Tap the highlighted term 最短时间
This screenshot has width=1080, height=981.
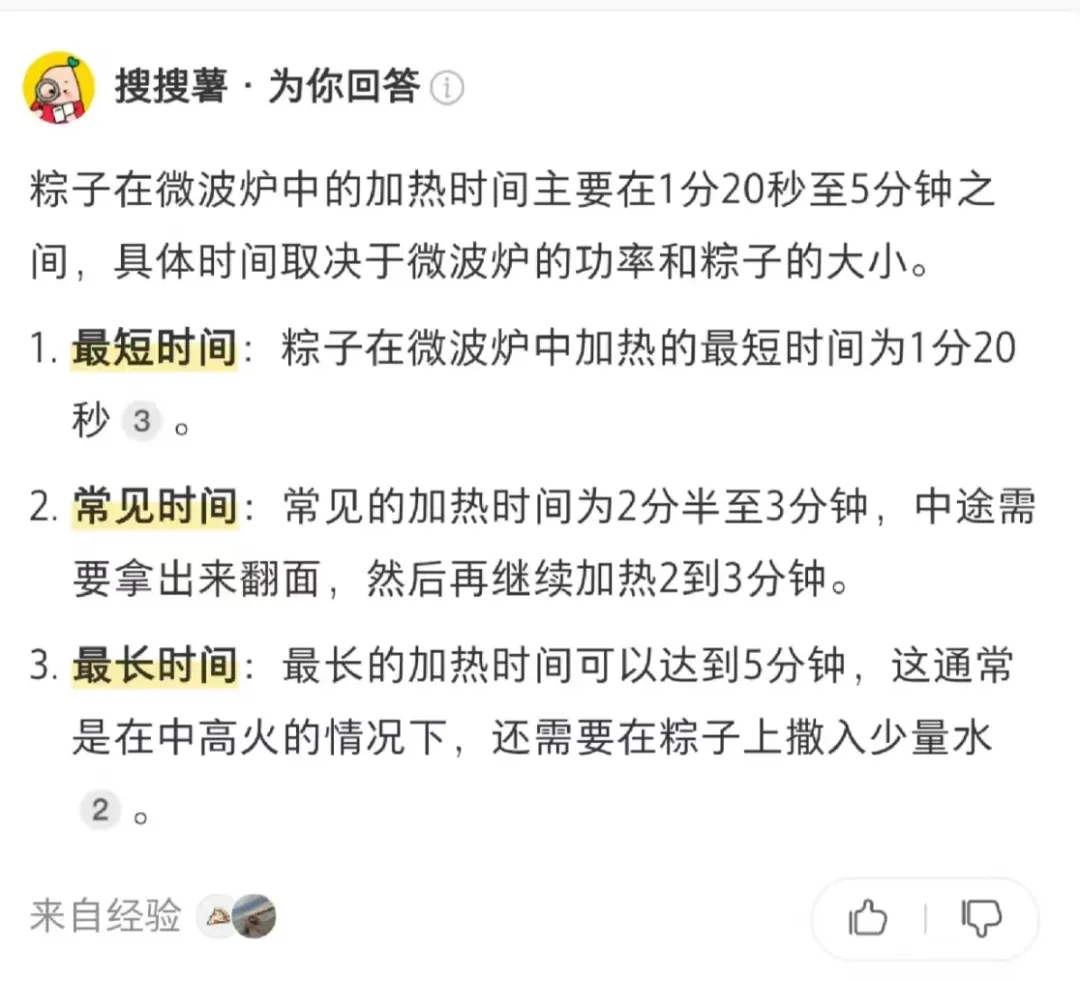[x=154, y=351]
